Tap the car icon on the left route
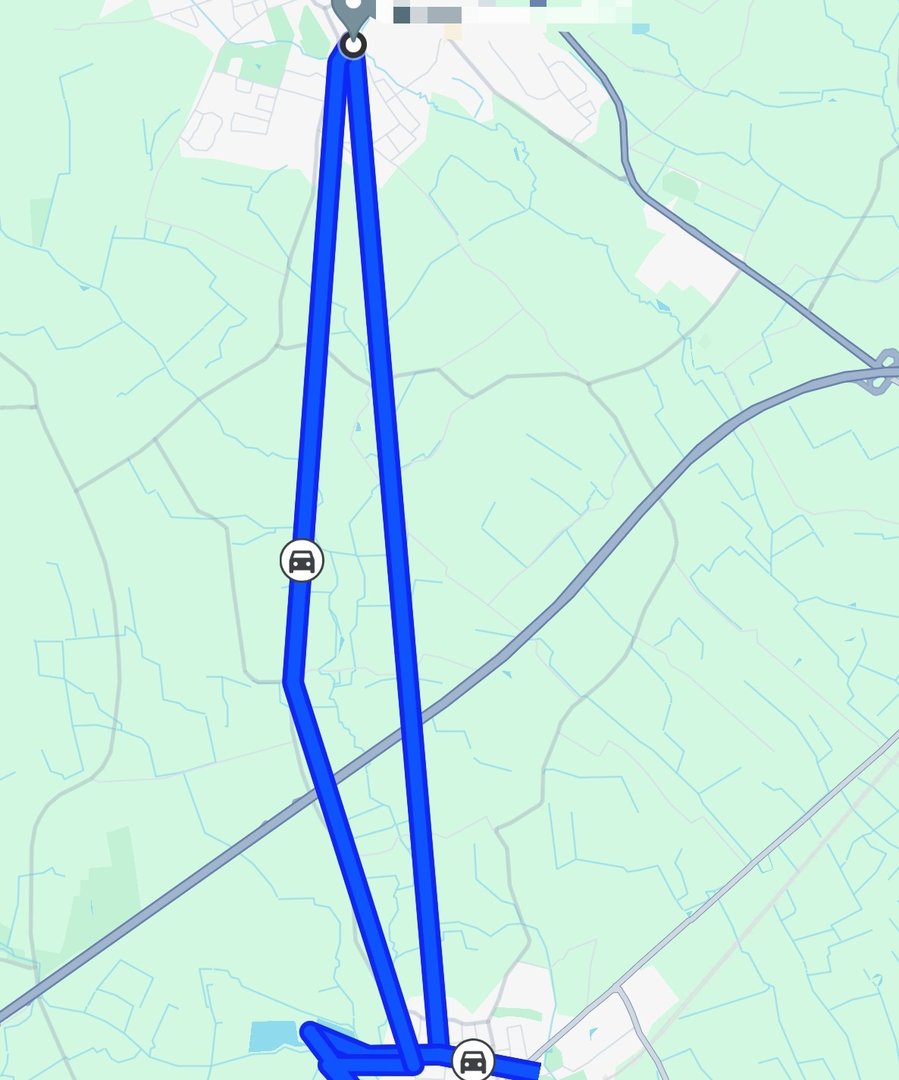The height and width of the screenshot is (1080, 899). [301, 561]
